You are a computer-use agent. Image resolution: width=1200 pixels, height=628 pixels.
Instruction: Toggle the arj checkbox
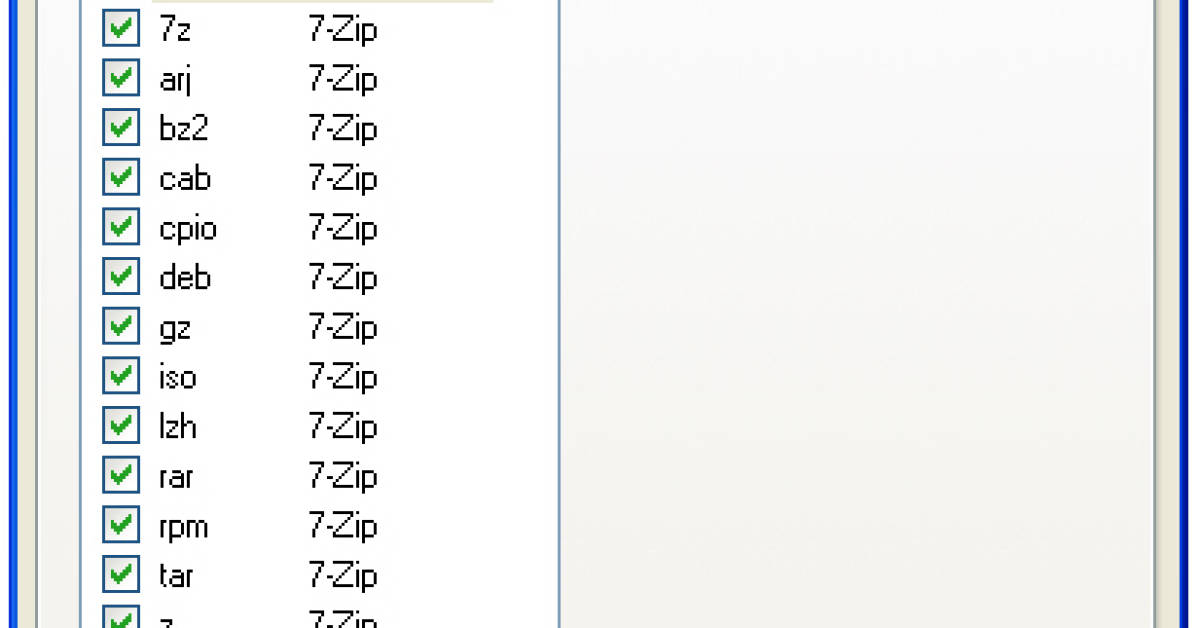coord(121,78)
